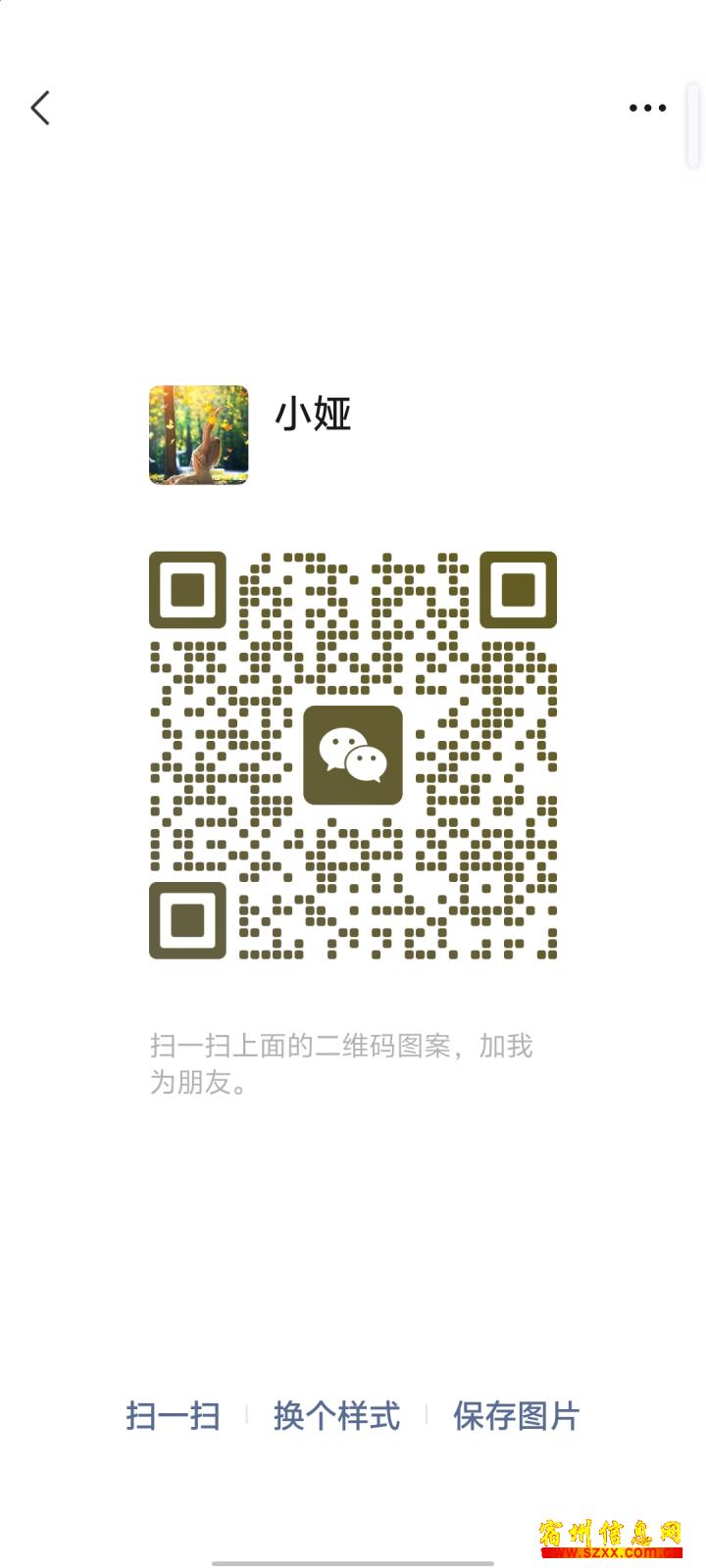The height and width of the screenshot is (1568, 706).
Task: Tap the top-left finder position detection square
Action: click(x=187, y=589)
